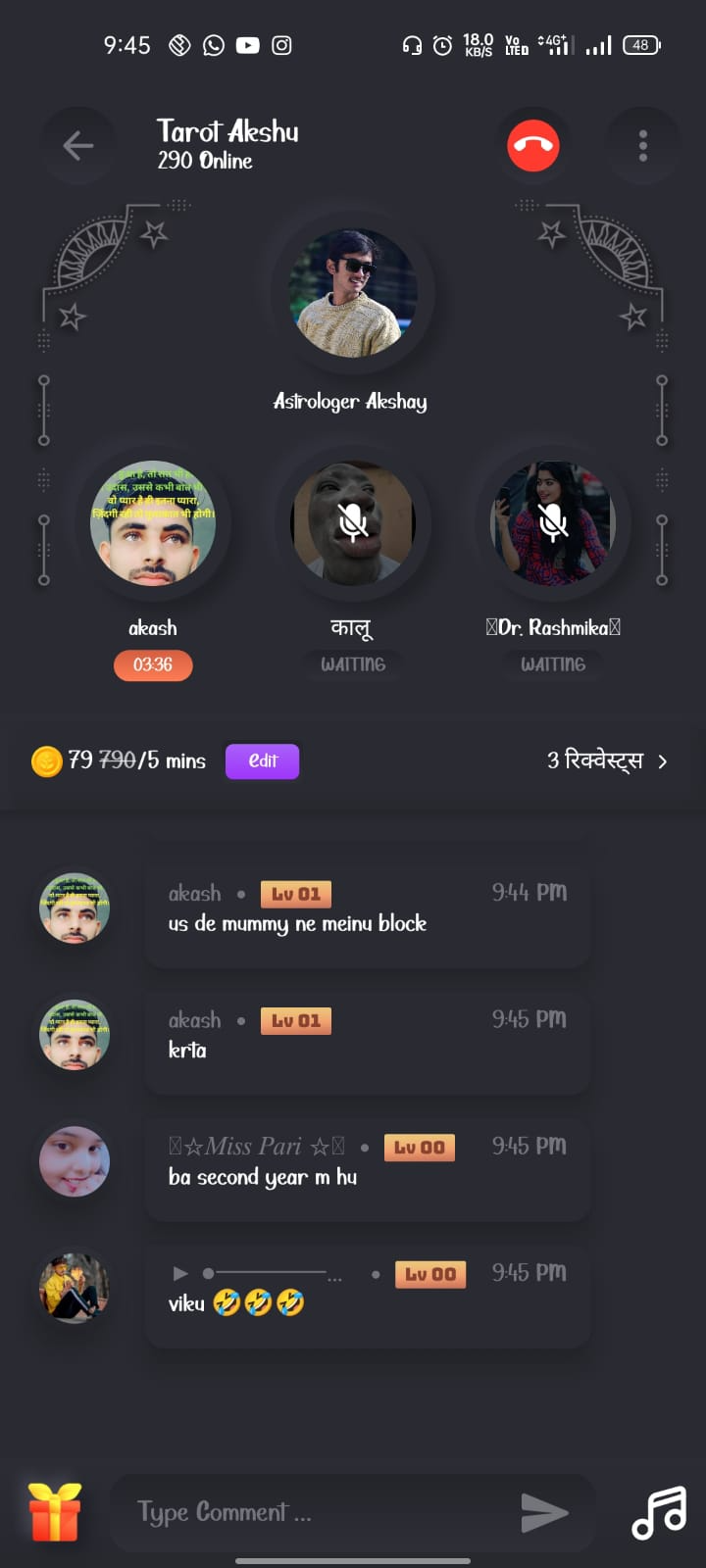Image resolution: width=706 pixels, height=1568 pixels.
Task: Open the three-dot overflow menu
Action: [643, 146]
